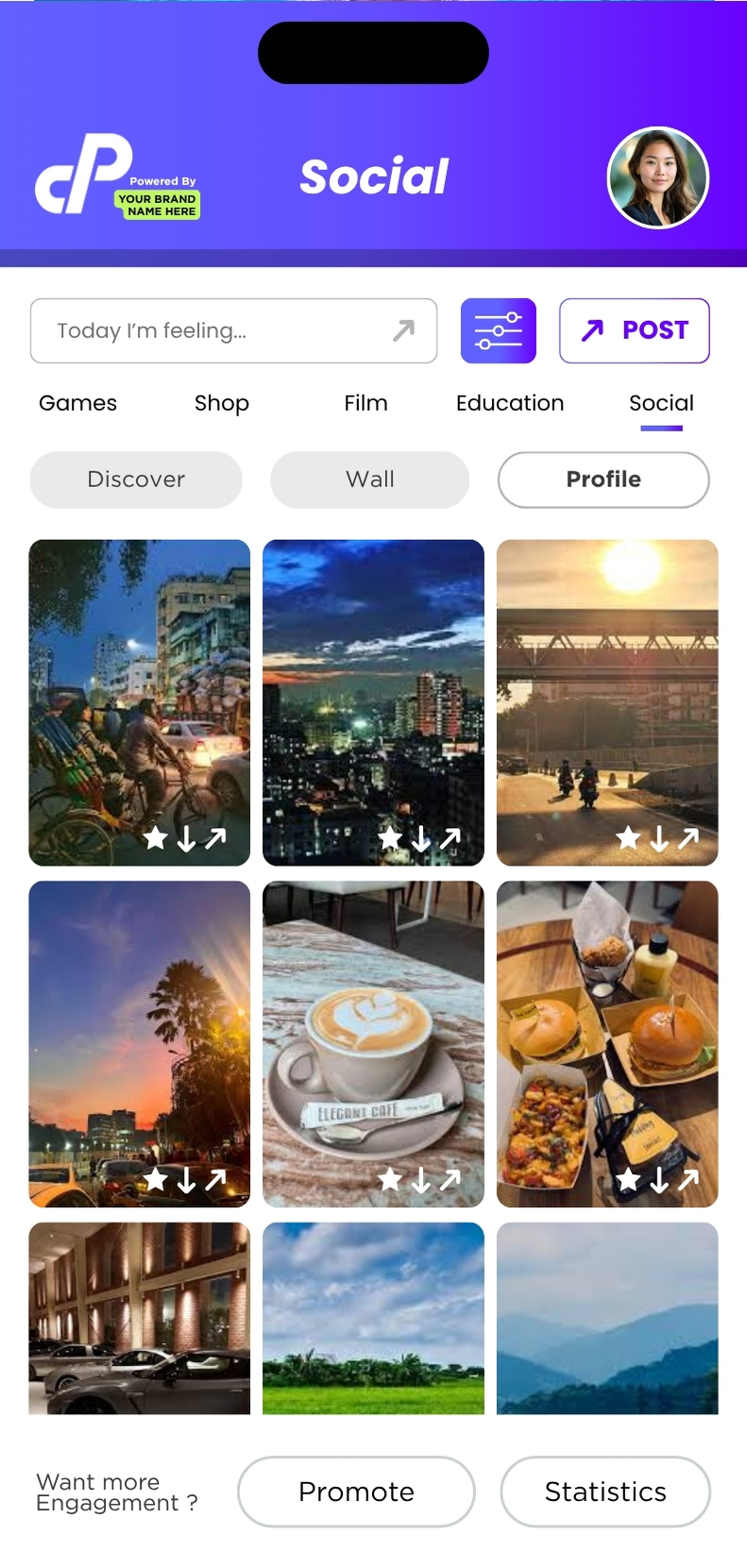Screen dimensions: 747x1568
Task: Switch to the Discover section
Action: [136, 480]
